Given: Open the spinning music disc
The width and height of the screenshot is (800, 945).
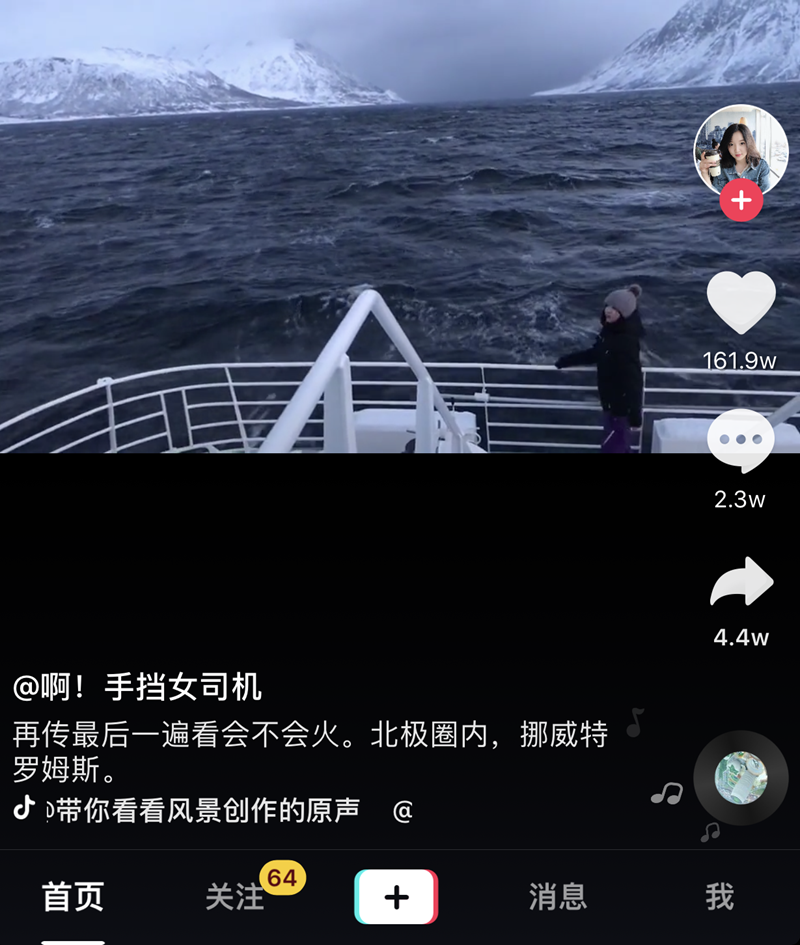Looking at the screenshot, I should pos(741,778).
